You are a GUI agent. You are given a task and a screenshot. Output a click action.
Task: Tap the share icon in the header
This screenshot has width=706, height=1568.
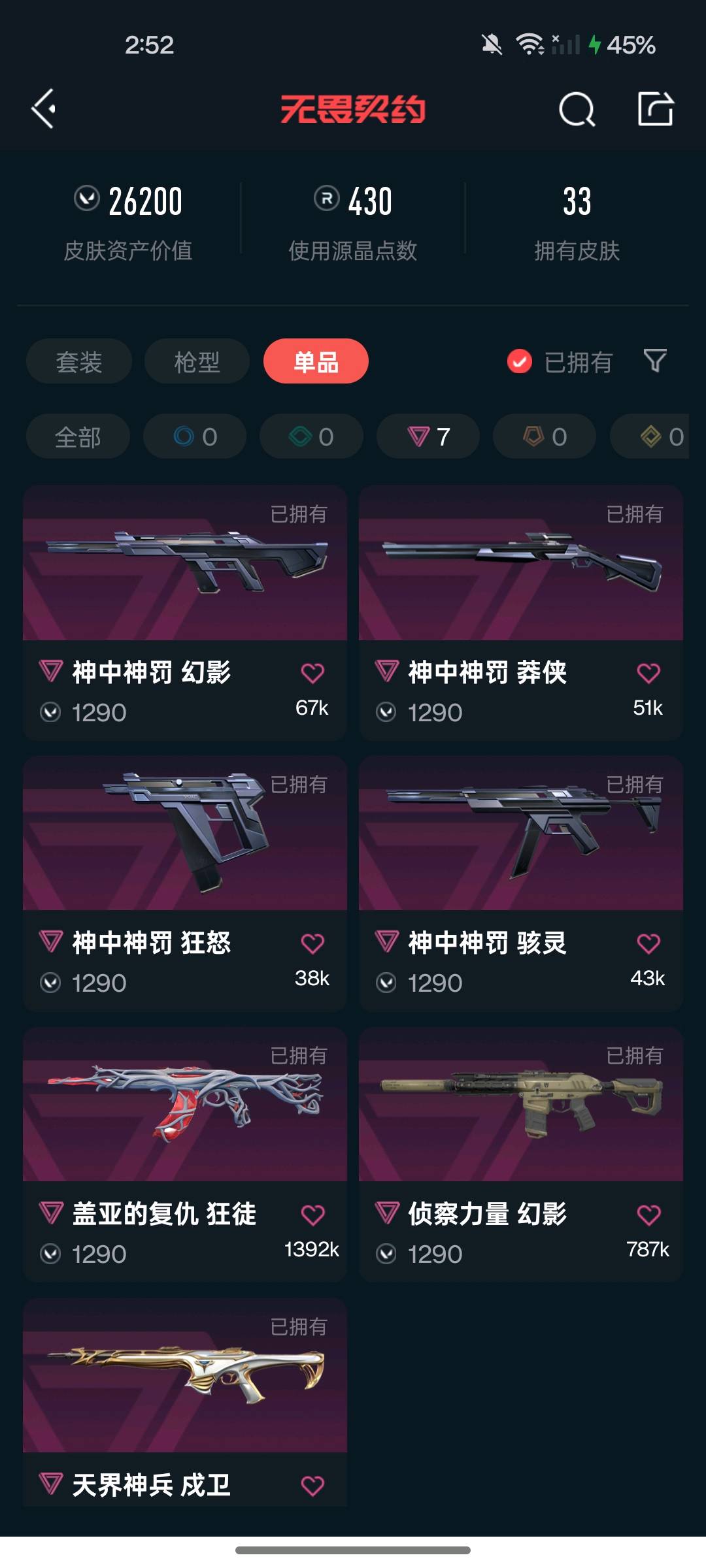click(x=656, y=108)
